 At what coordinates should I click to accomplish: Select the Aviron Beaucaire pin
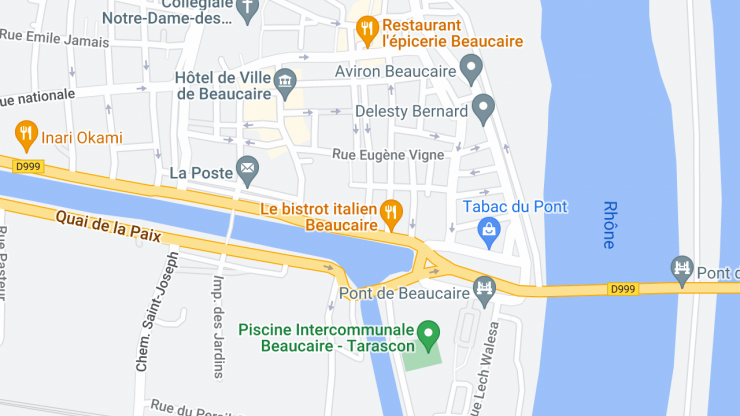click(471, 69)
